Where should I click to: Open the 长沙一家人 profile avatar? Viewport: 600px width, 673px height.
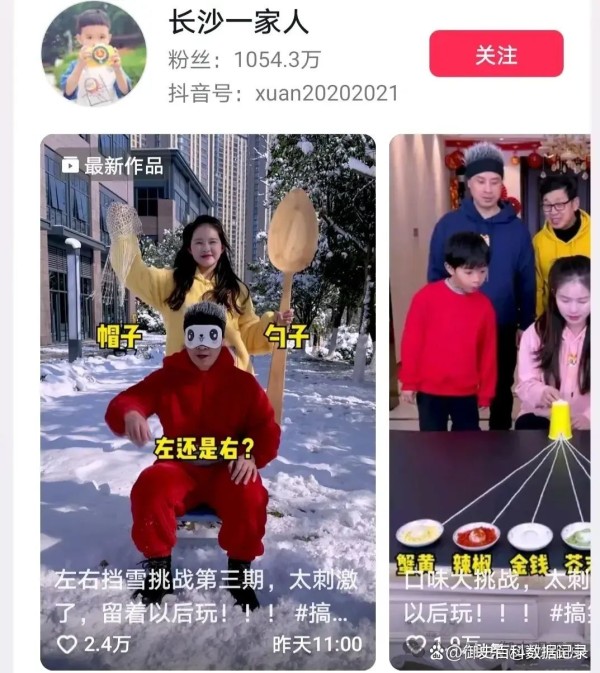94,54
